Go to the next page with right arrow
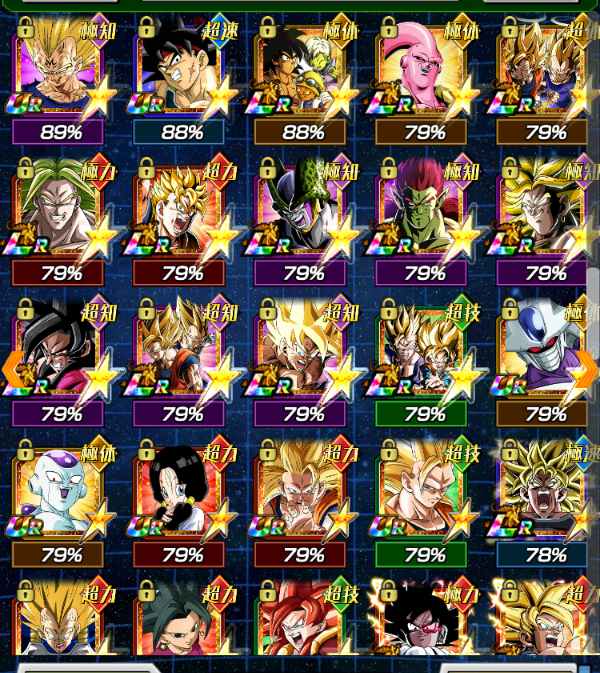This screenshot has height=673, width=600. point(587,369)
